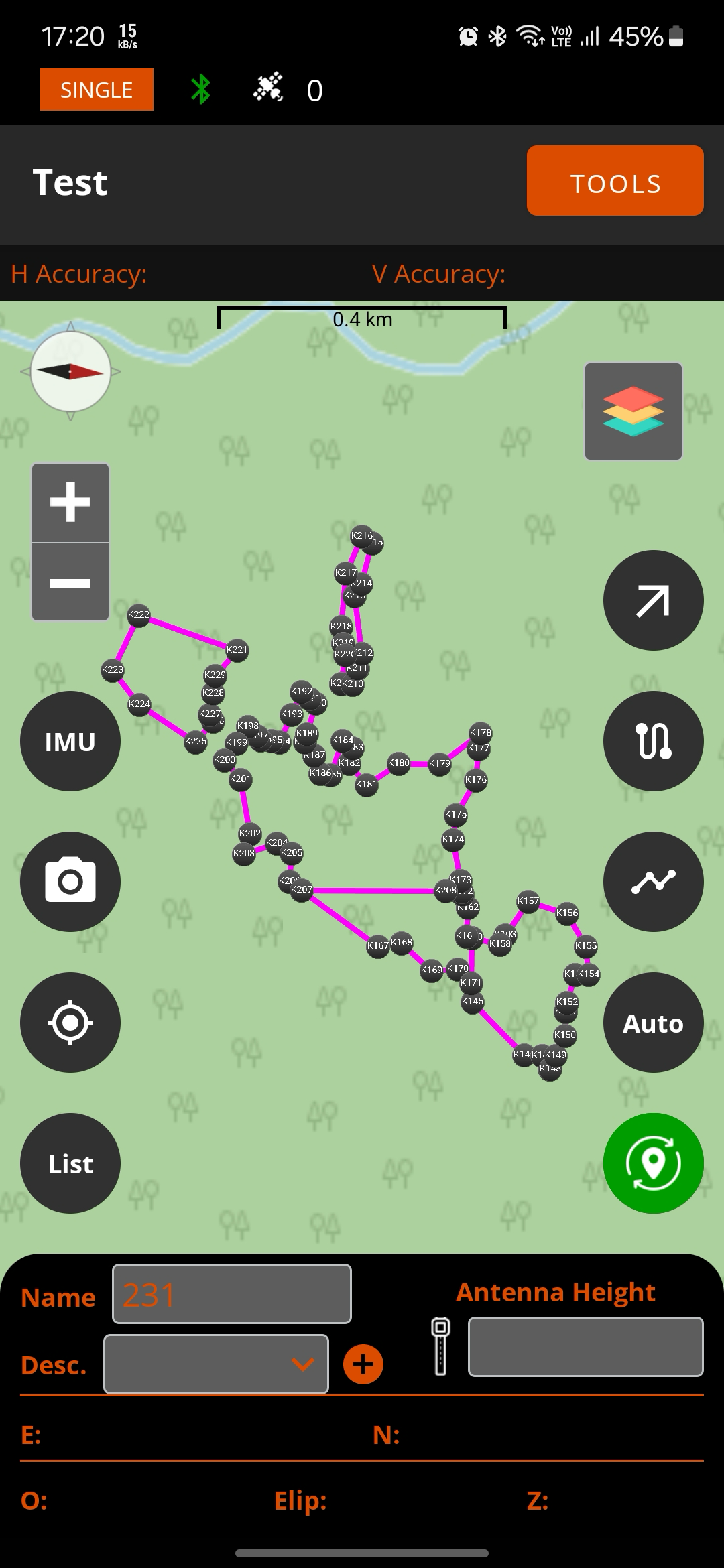
Task: Edit the point Name field
Action: click(231, 1294)
